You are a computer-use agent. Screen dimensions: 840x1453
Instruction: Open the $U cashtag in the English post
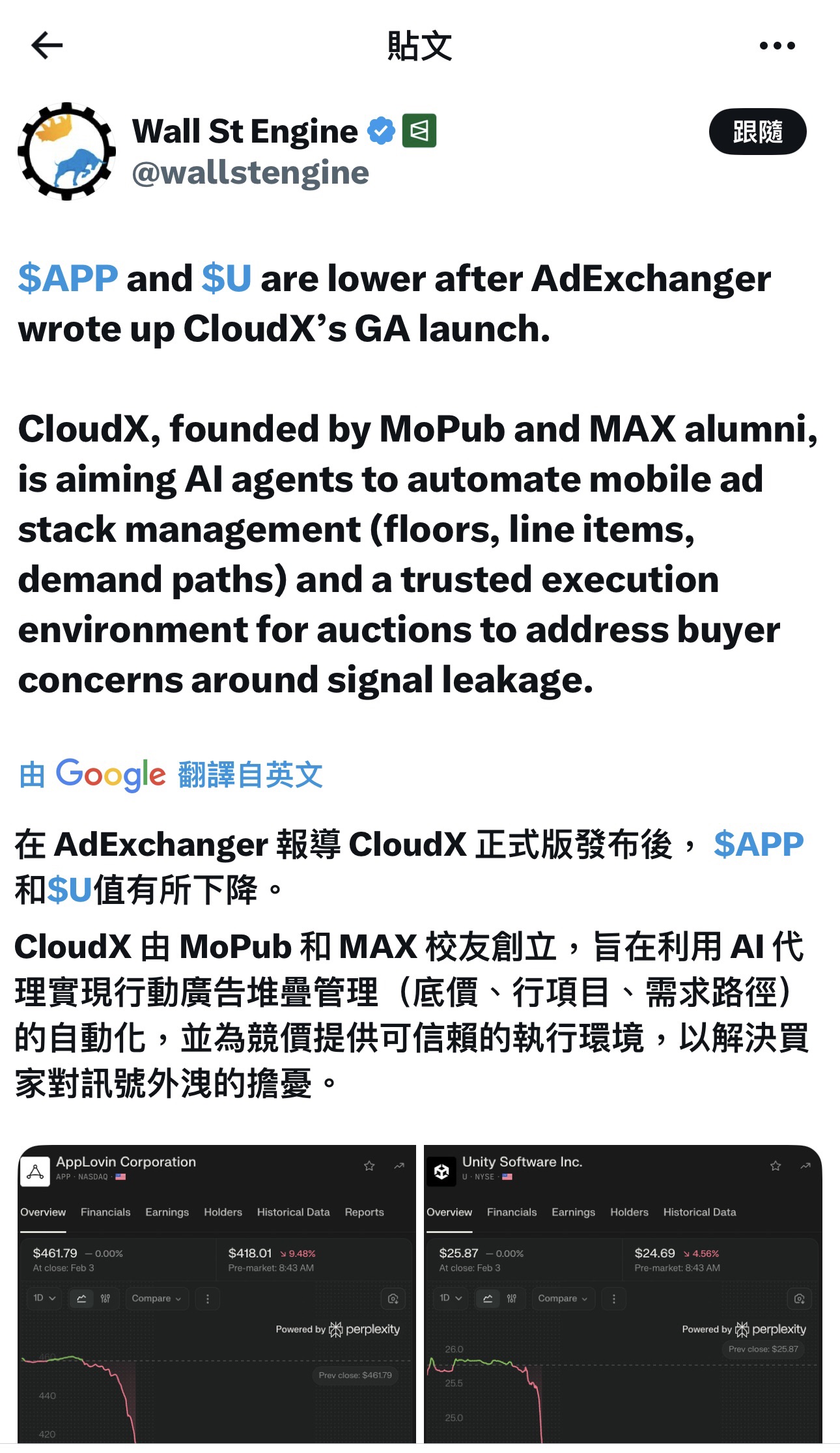click(x=226, y=279)
